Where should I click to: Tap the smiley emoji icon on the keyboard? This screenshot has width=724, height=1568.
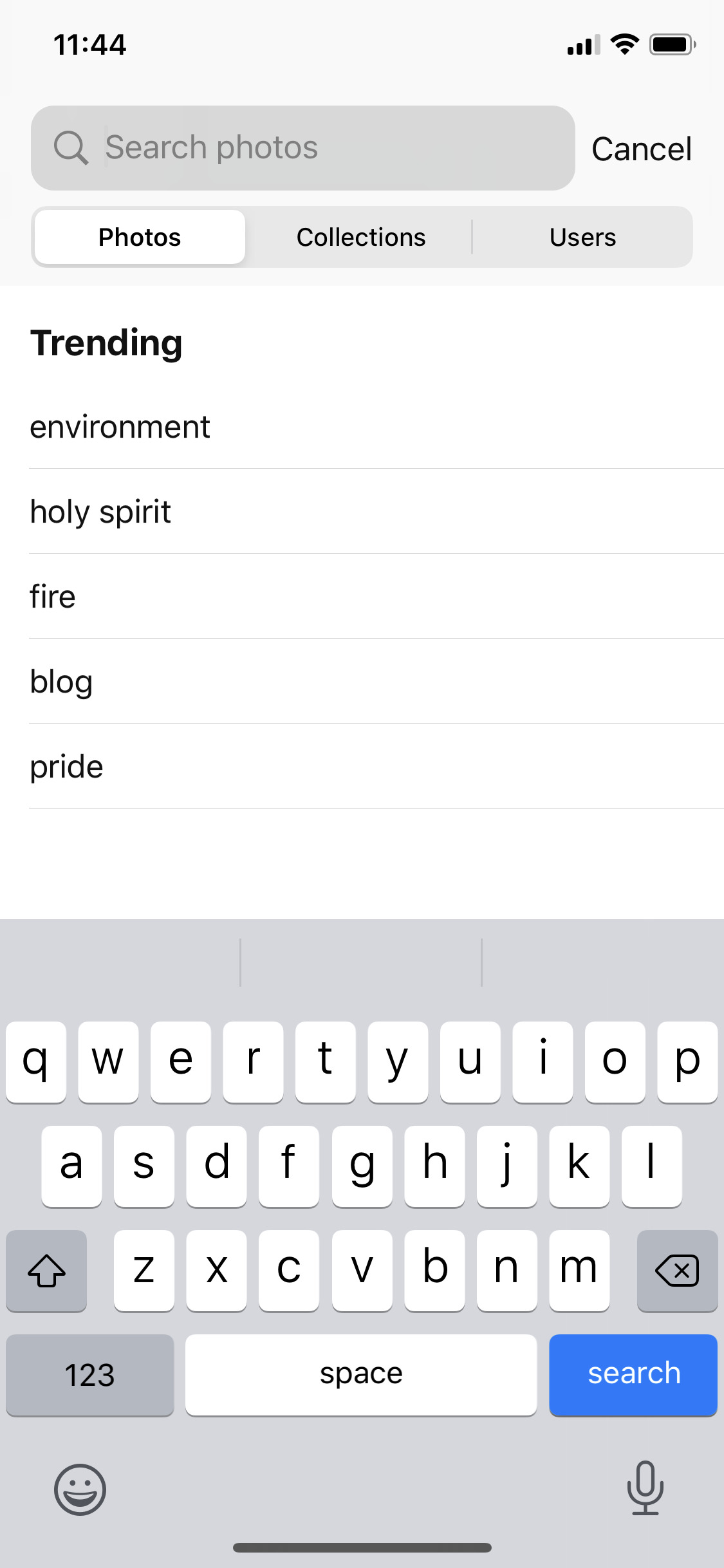click(x=80, y=1489)
